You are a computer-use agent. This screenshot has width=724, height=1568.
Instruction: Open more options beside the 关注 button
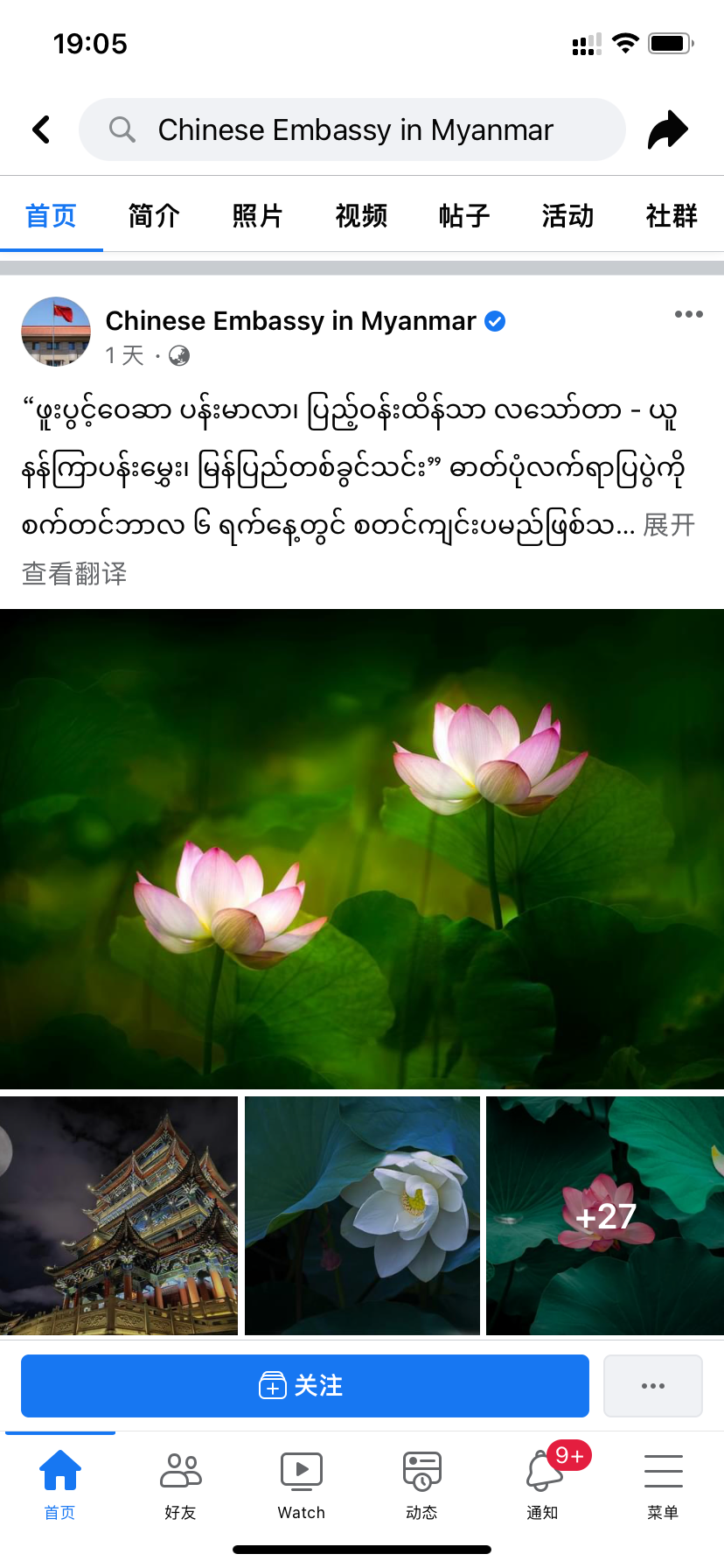coord(653,1386)
